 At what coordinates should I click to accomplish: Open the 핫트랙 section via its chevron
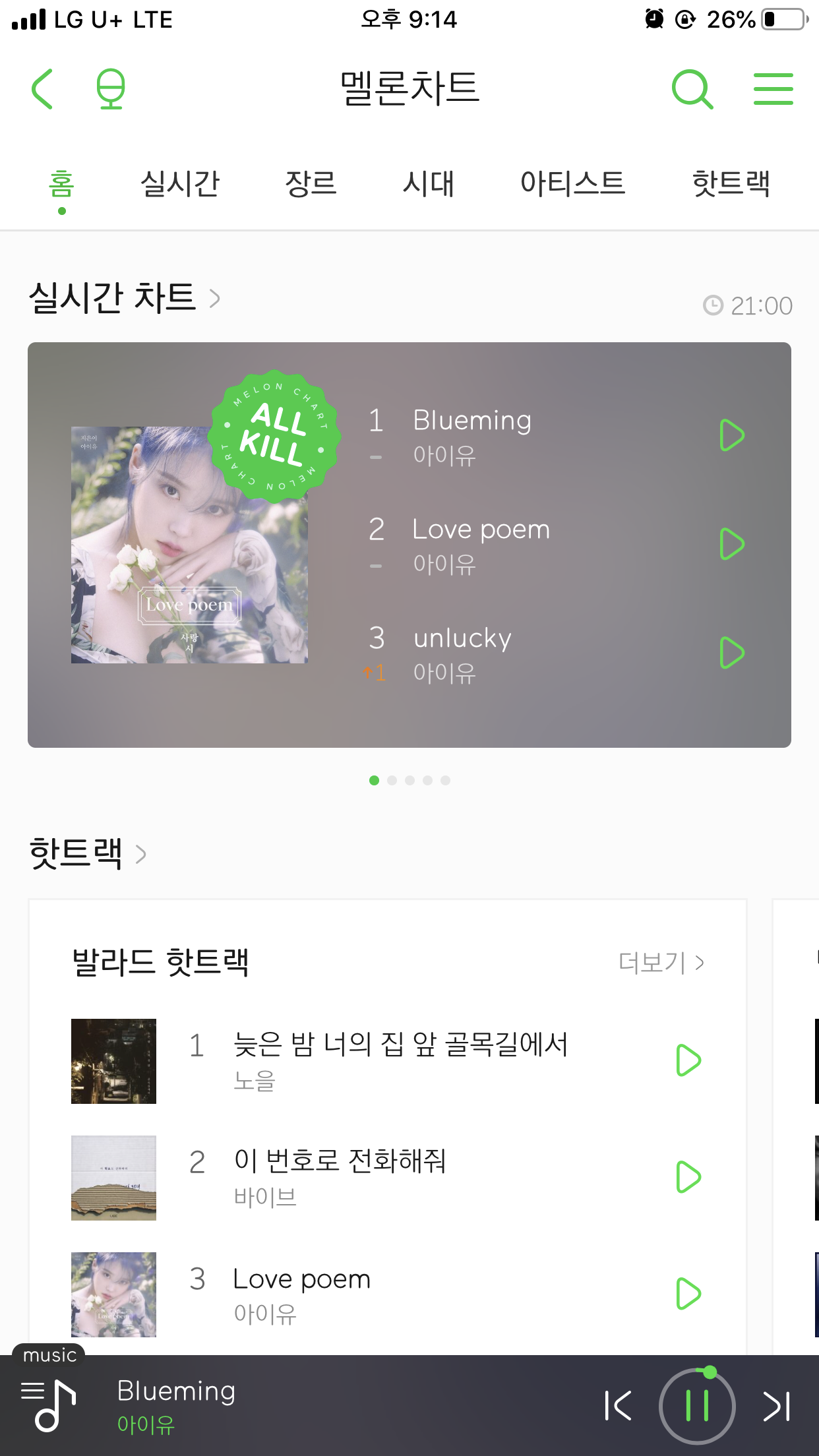point(142,854)
